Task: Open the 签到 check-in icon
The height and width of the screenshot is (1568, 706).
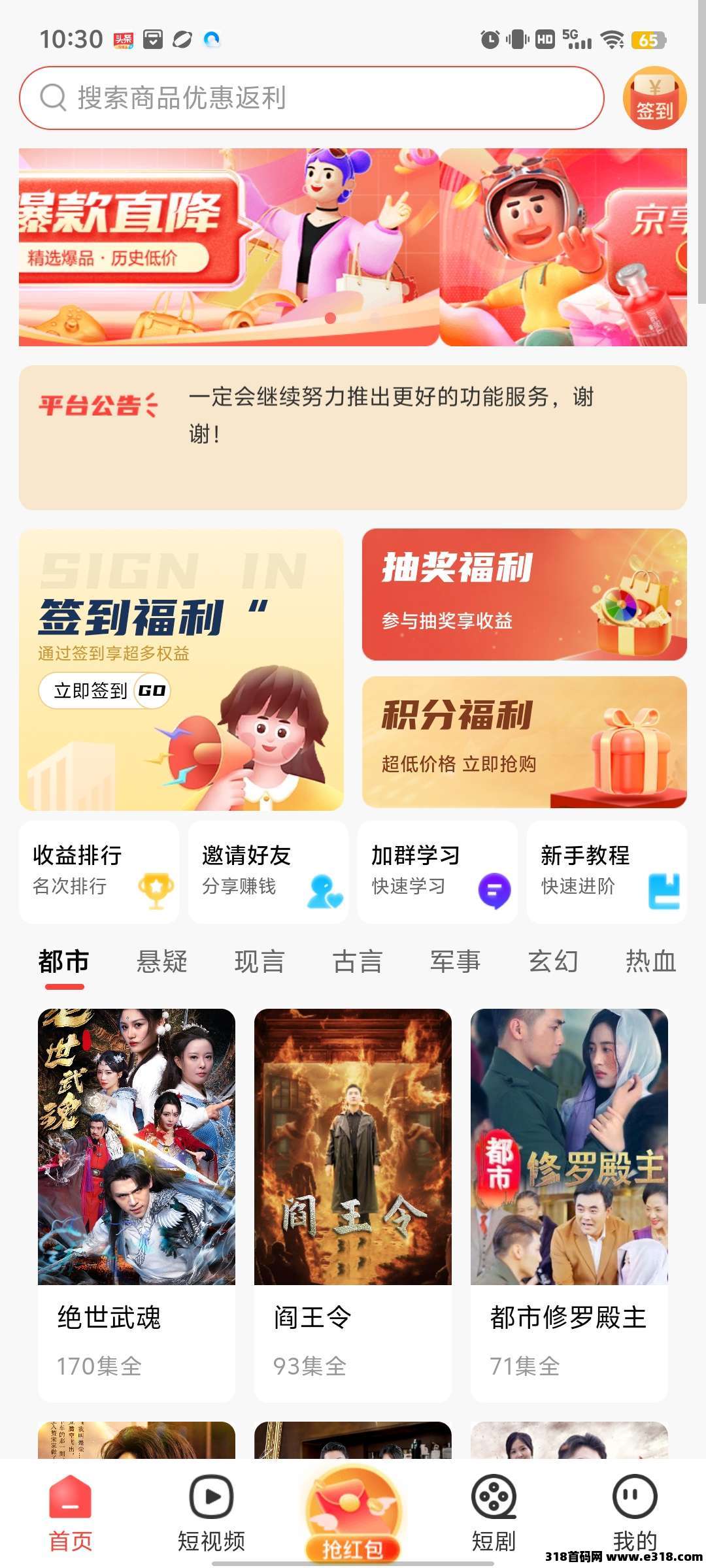Action: tap(654, 99)
